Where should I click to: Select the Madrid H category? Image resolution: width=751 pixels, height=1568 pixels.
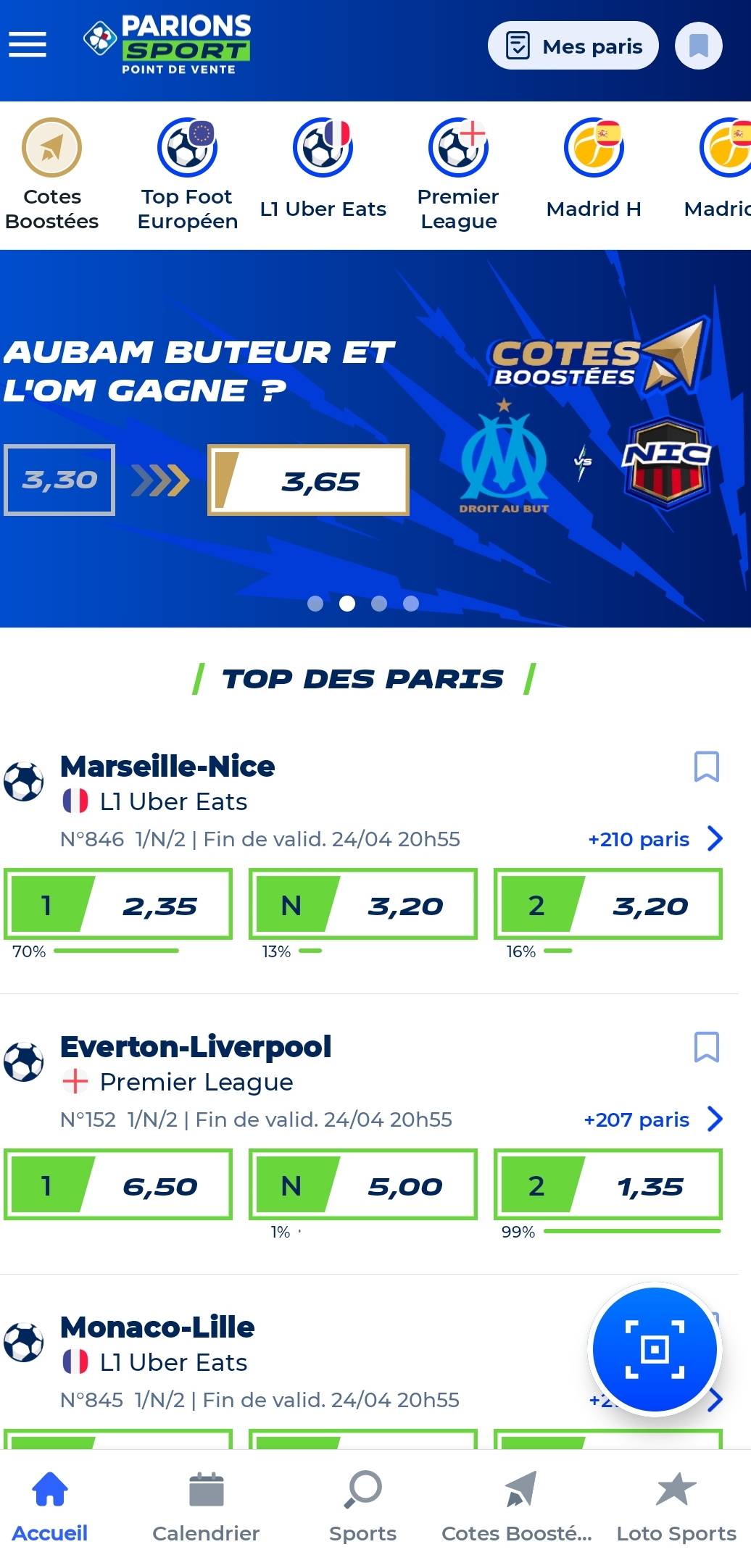[x=594, y=147]
